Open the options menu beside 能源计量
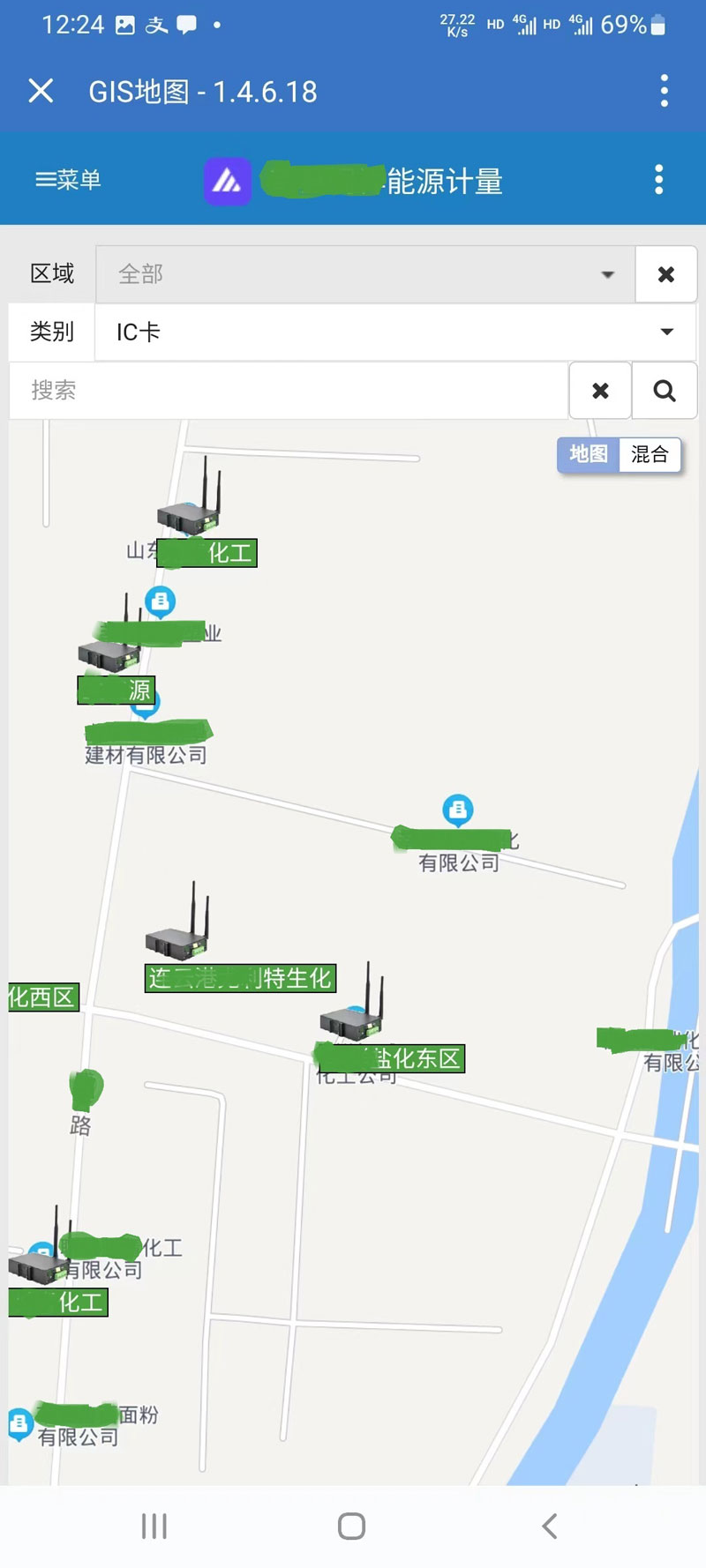706x1568 pixels. pyautogui.click(x=658, y=180)
